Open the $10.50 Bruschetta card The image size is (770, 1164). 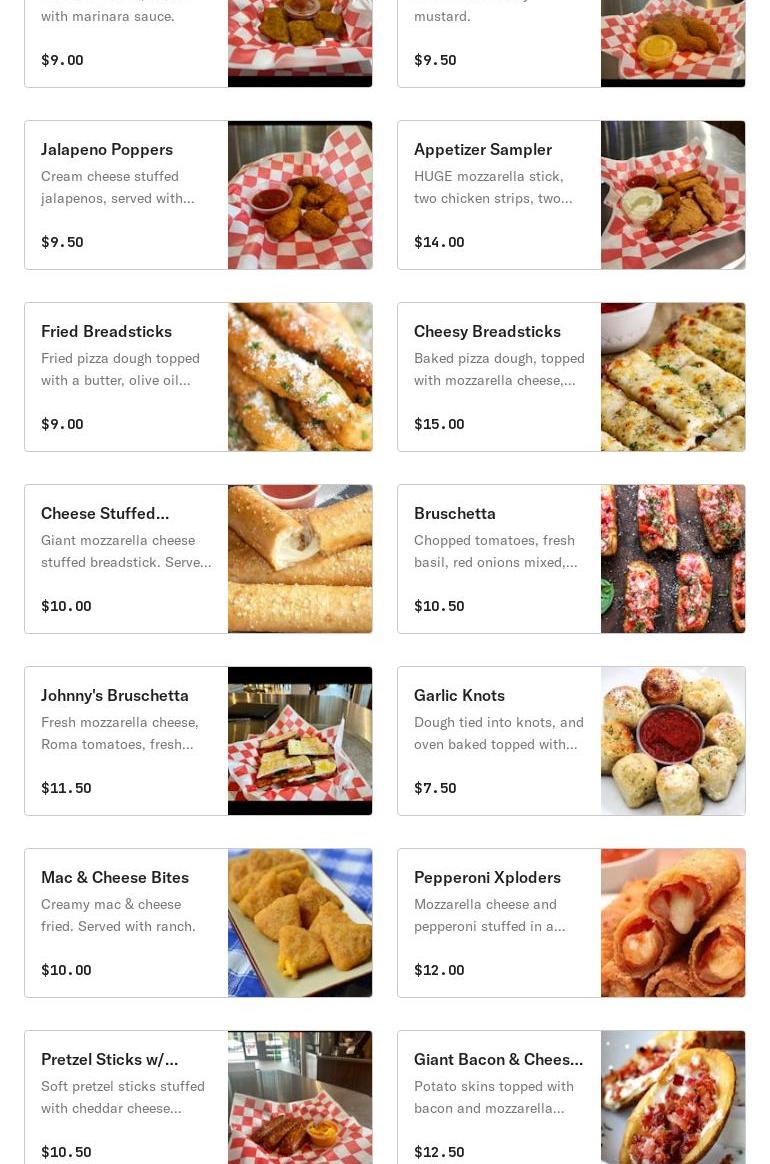(571, 559)
